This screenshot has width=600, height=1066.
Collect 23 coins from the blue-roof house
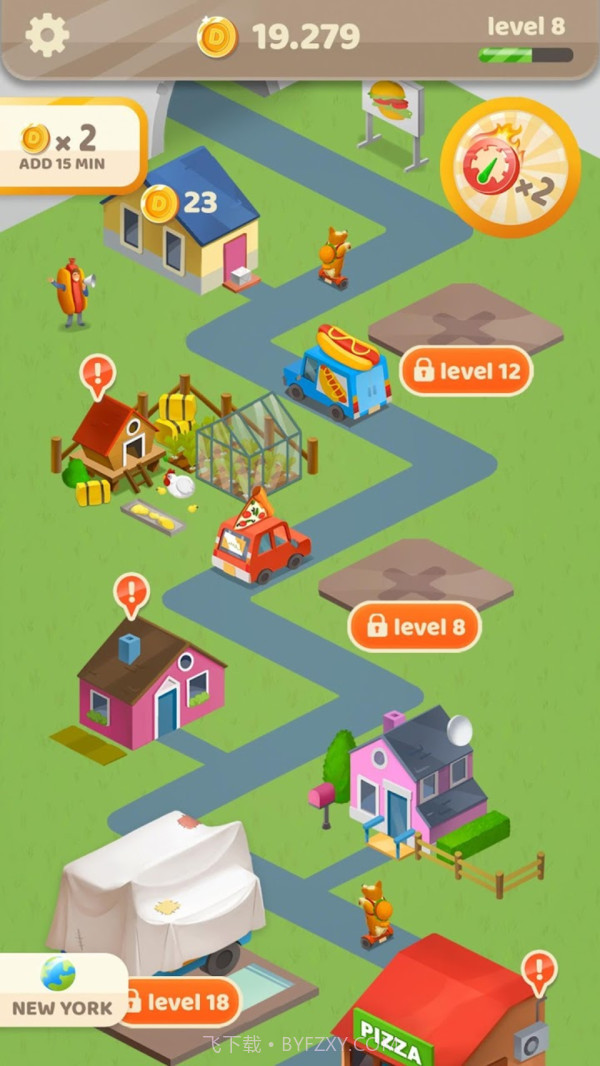click(x=180, y=203)
